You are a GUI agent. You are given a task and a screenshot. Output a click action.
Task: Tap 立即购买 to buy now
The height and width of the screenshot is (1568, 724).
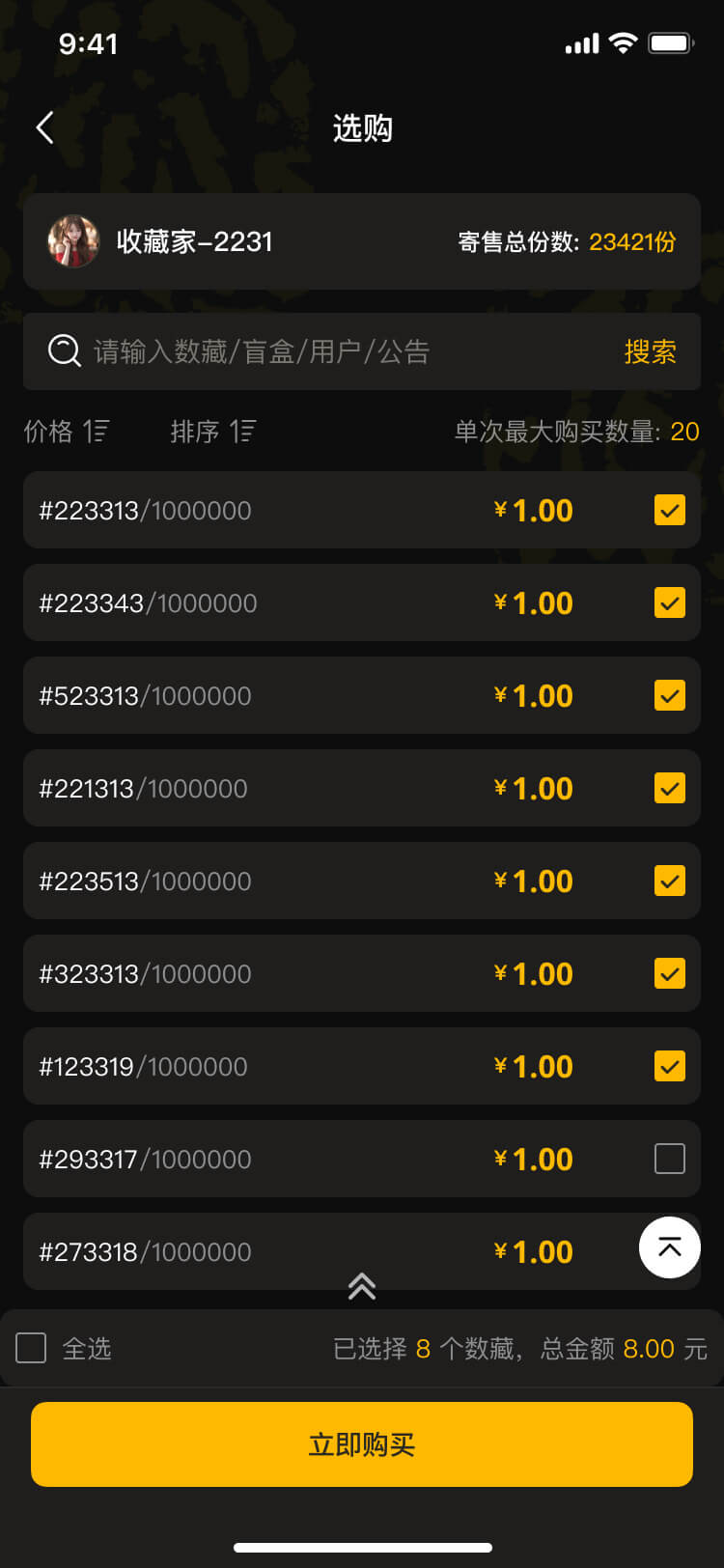(362, 1444)
